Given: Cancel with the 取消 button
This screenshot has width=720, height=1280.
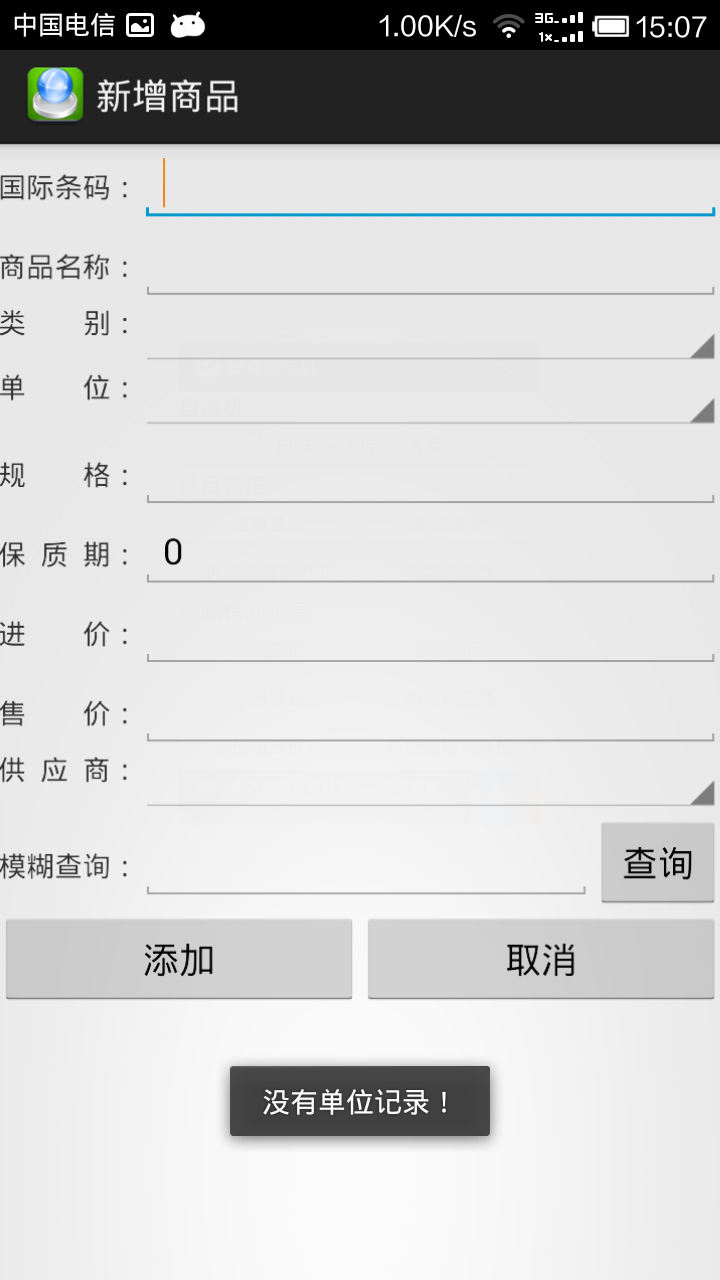Looking at the screenshot, I should 541,959.
